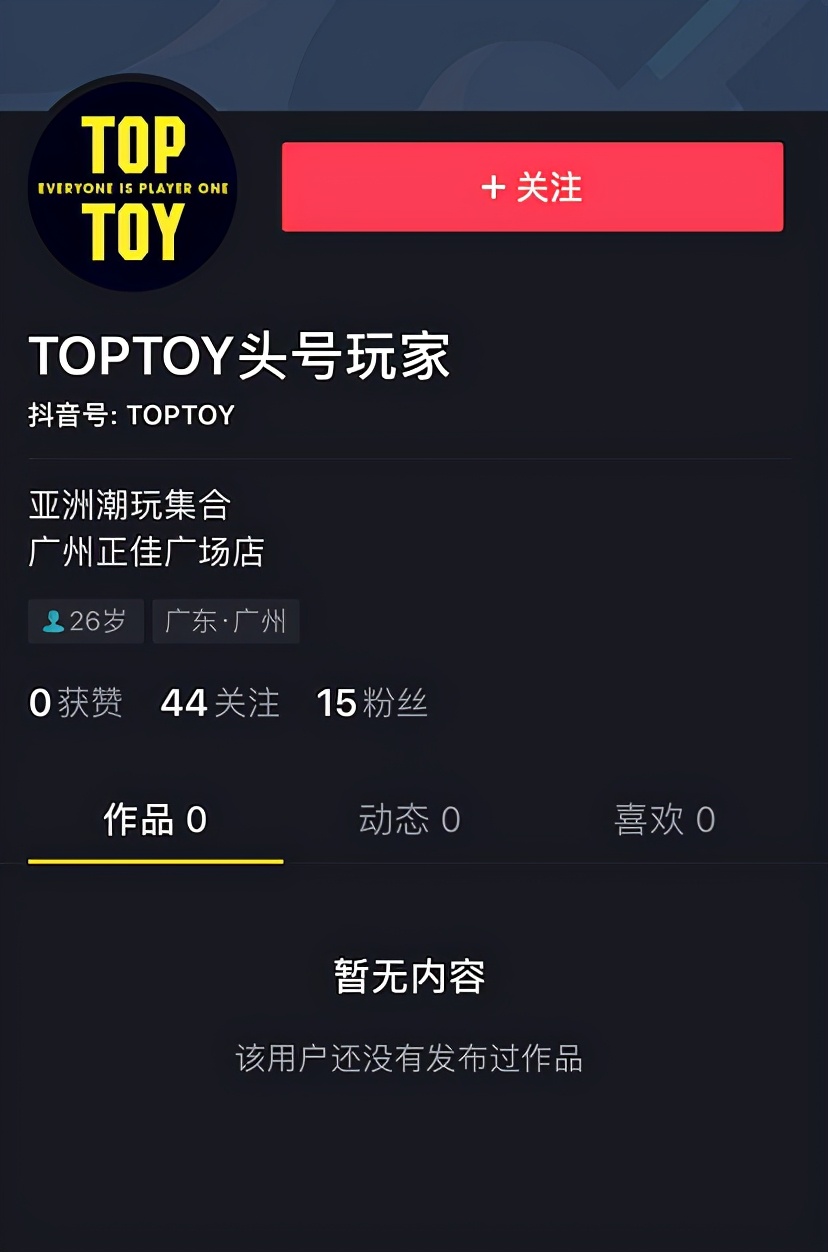This screenshot has width=828, height=1252.
Task: Follow TOPTOY with the 关注 button
Action: pos(532,187)
